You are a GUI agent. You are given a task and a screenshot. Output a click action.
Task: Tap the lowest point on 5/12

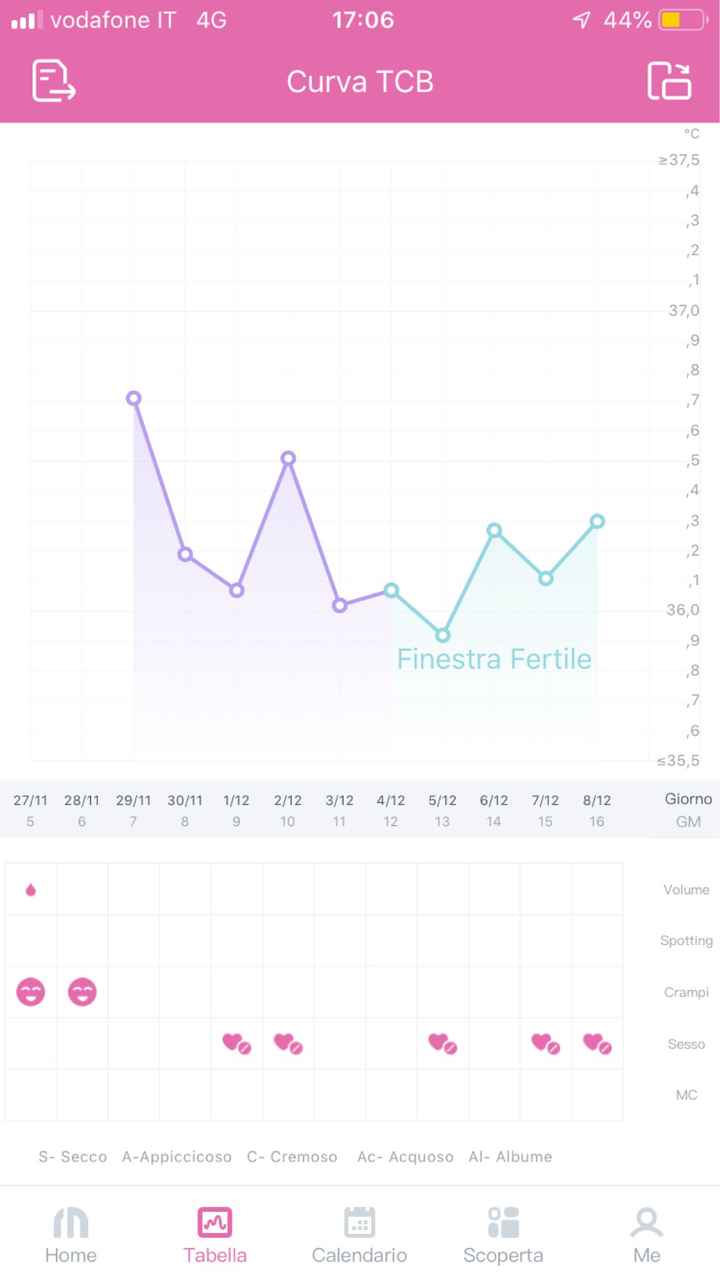coord(443,635)
